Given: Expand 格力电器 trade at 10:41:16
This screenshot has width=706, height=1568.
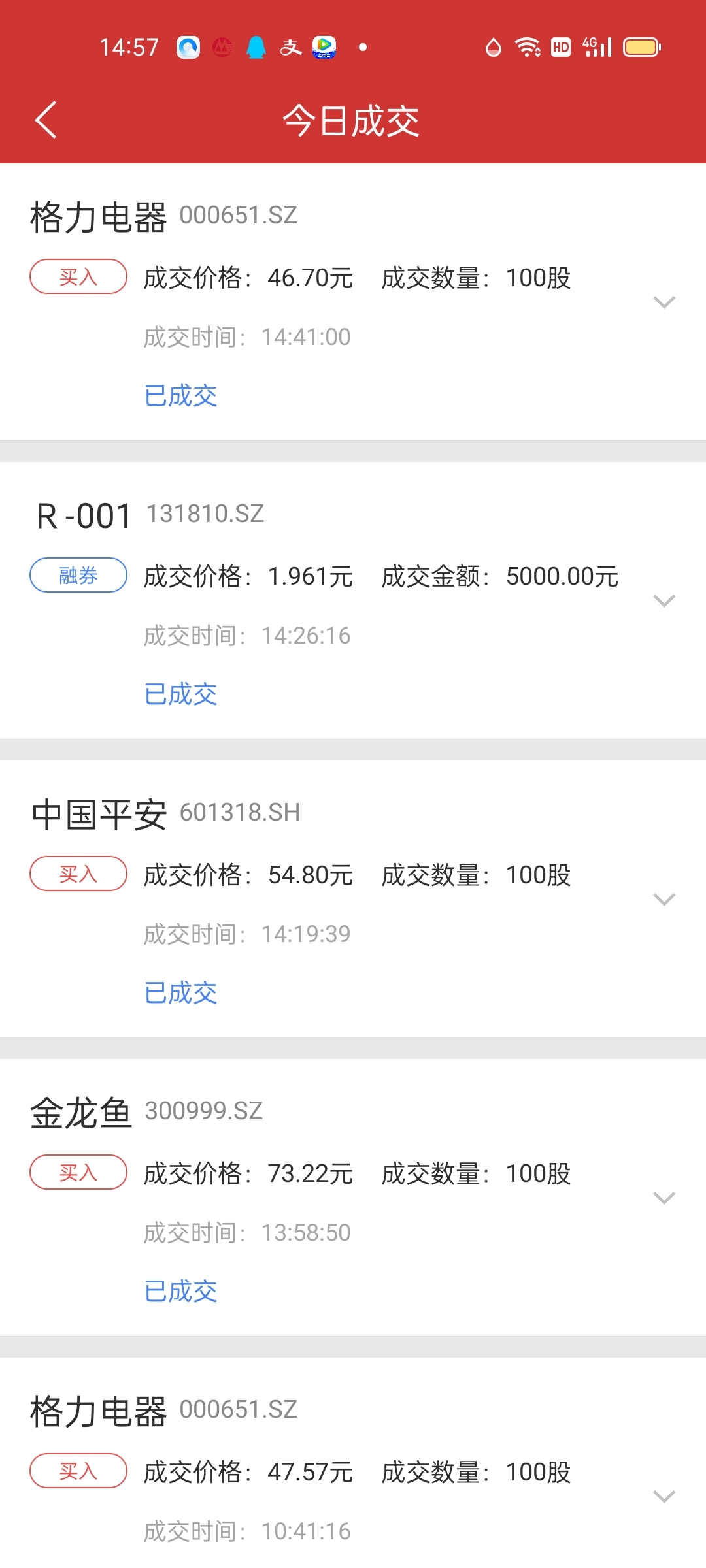Looking at the screenshot, I should click(x=664, y=1496).
